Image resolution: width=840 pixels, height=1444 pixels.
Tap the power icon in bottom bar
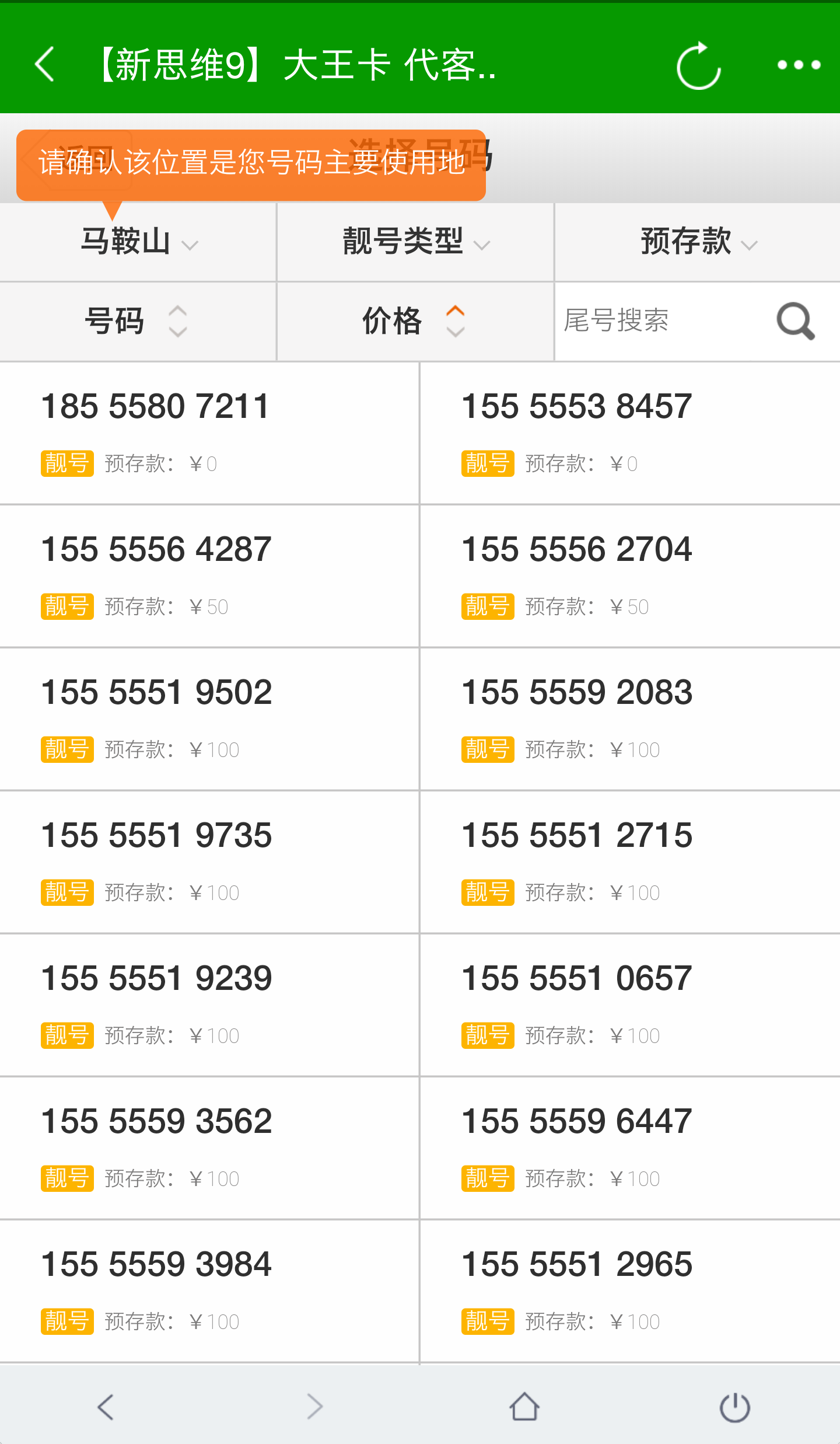click(x=734, y=1406)
